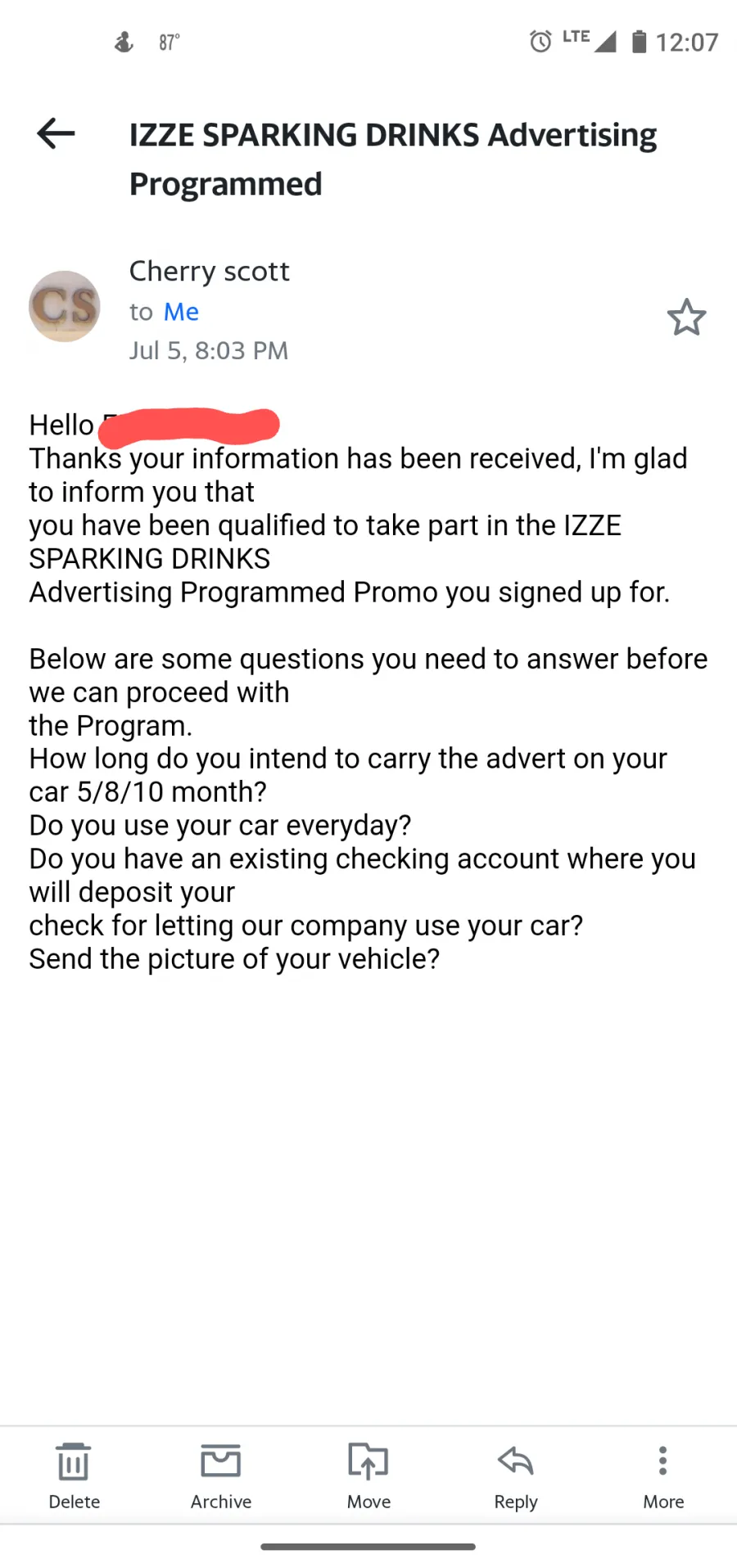Go back to the inbox
The height and width of the screenshot is (1568, 737).
56,133
